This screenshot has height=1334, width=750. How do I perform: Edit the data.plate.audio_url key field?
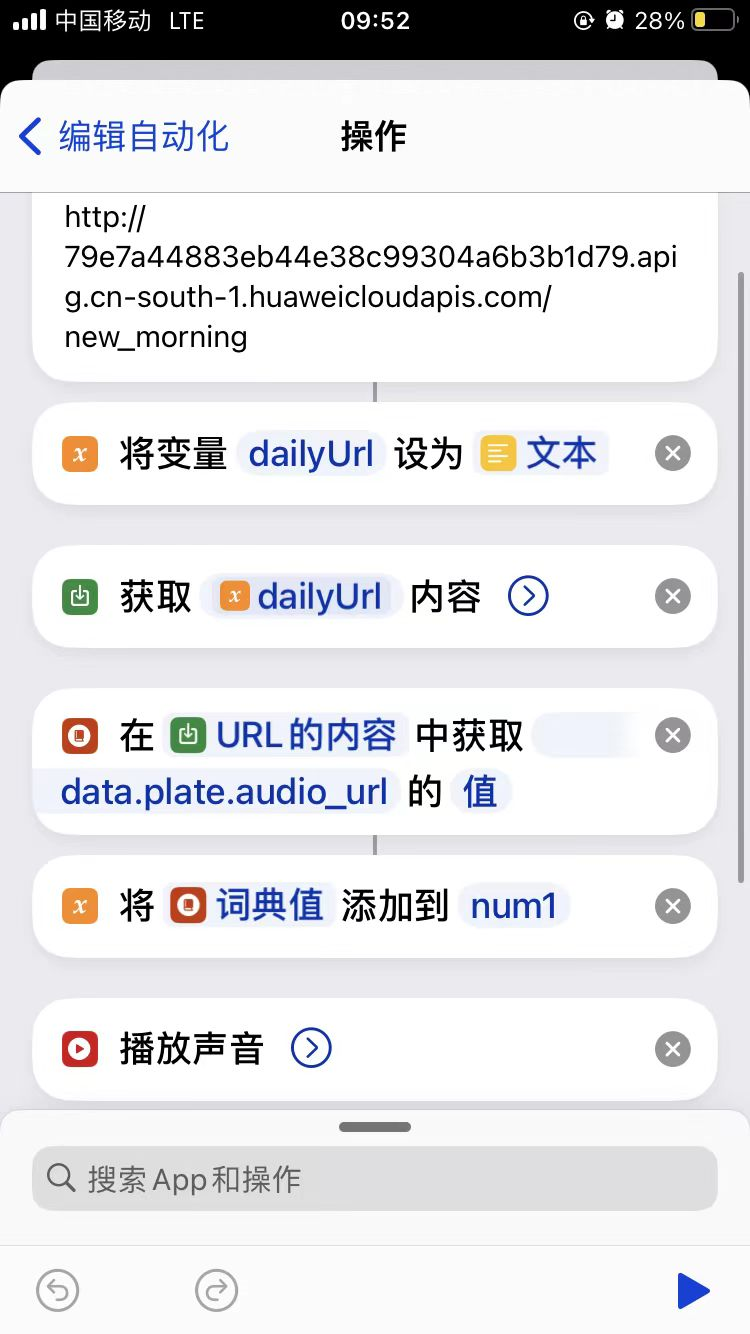coord(224,792)
